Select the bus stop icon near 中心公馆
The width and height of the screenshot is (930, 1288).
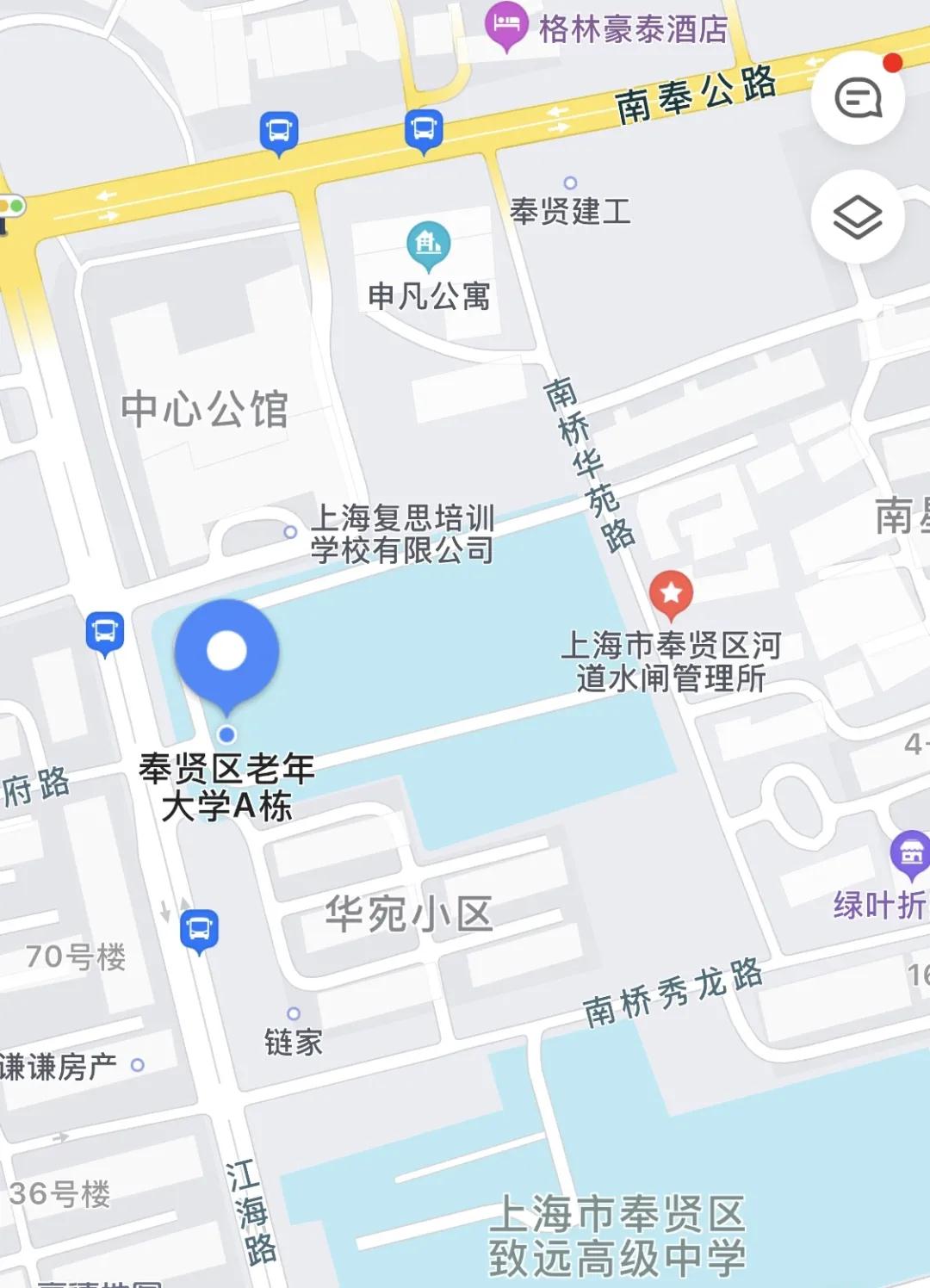pyautogui.click(x=105, y=629)
